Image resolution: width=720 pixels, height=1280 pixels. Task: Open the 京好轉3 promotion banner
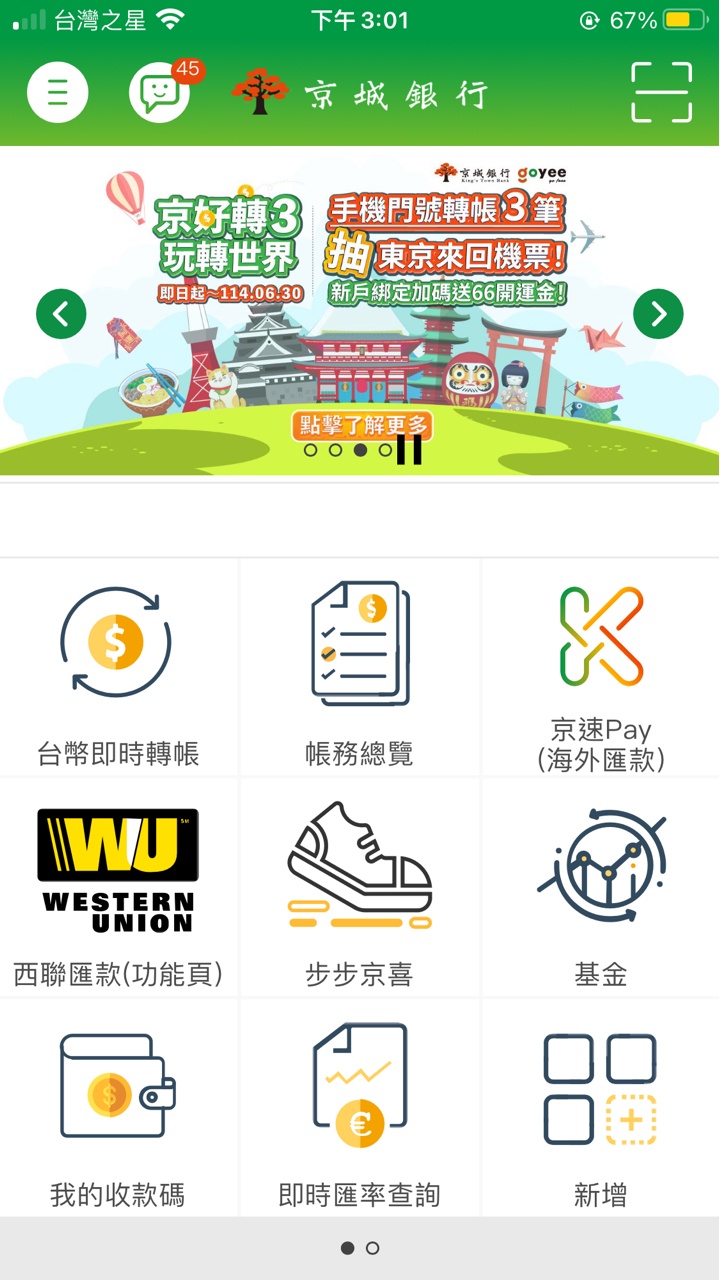click(360, 311)
